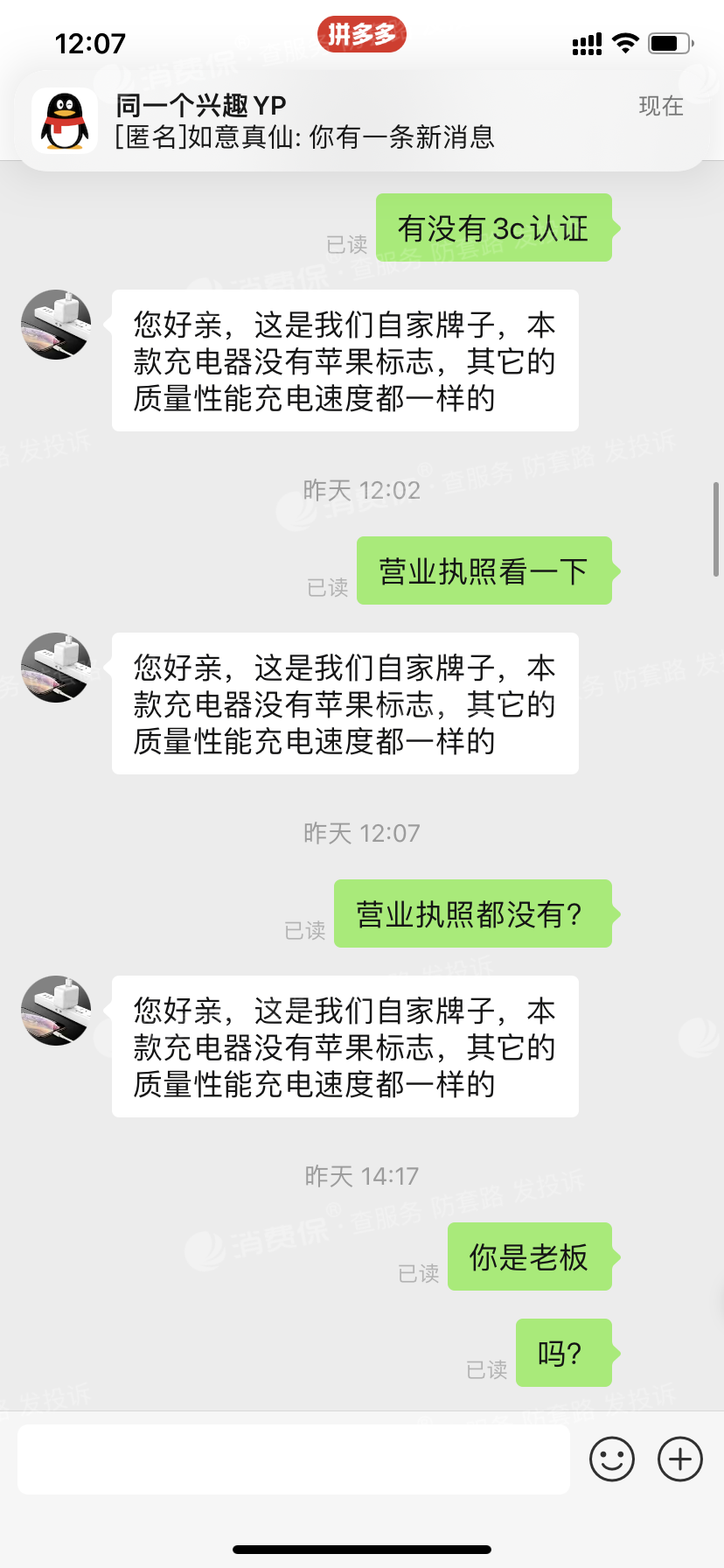
Task: Tap the 昨天 14:17 timestamp label
Action: (362, 1175)
